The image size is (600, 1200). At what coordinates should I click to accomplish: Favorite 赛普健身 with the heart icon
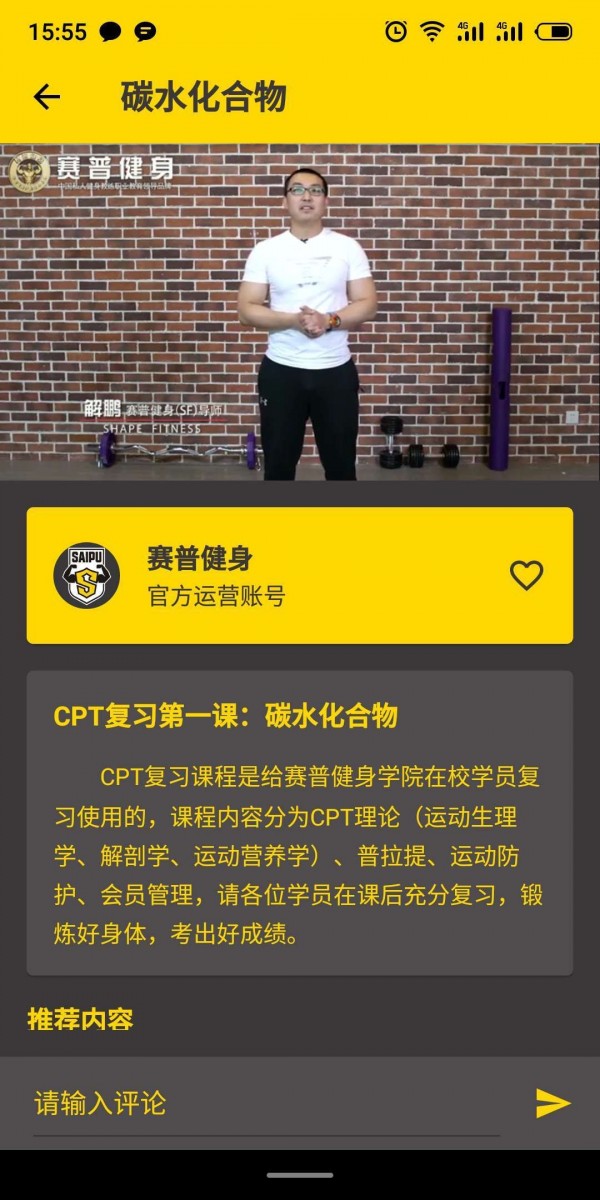(526, 575)
